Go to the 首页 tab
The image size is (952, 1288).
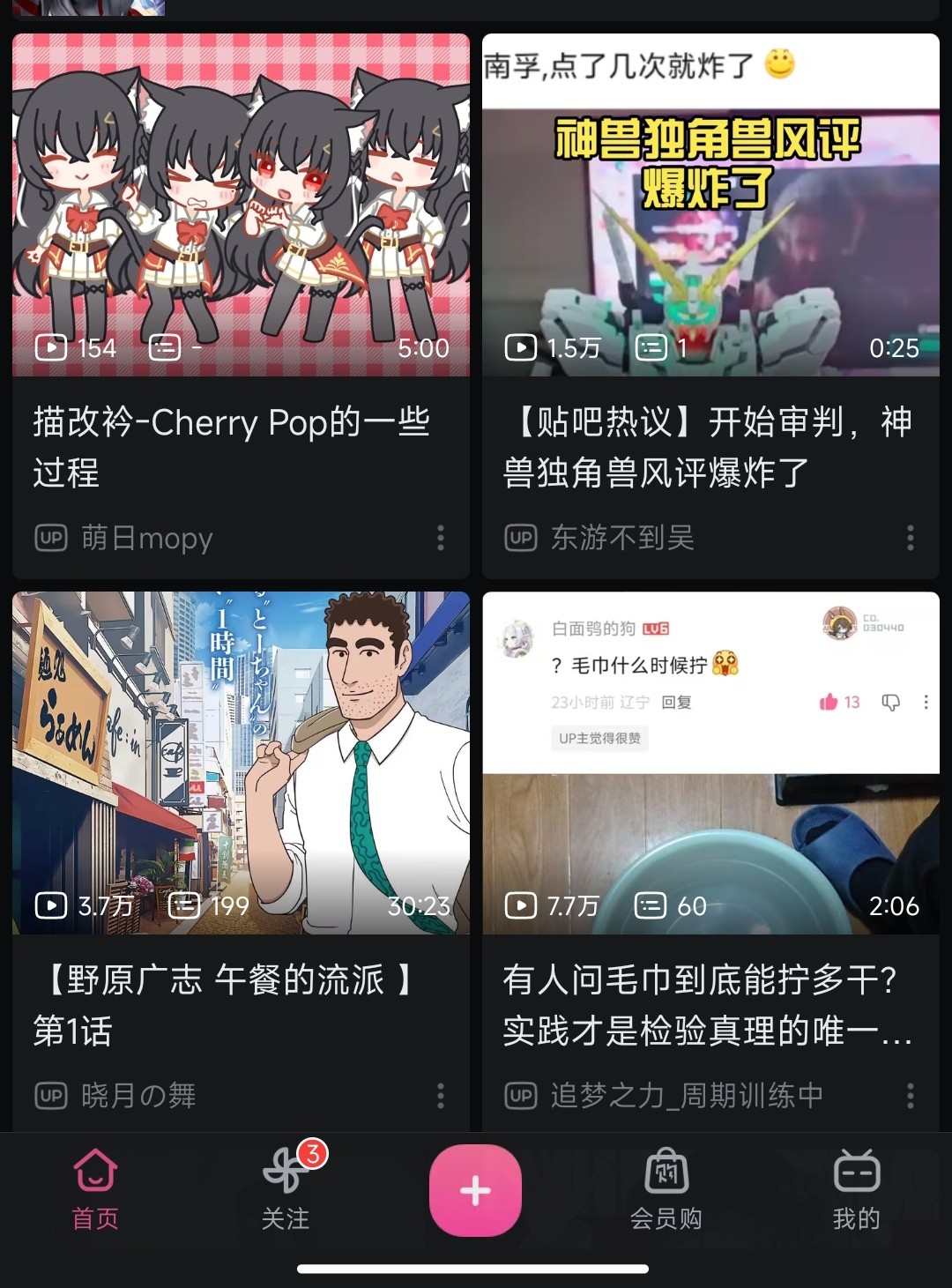point(95,1190)
